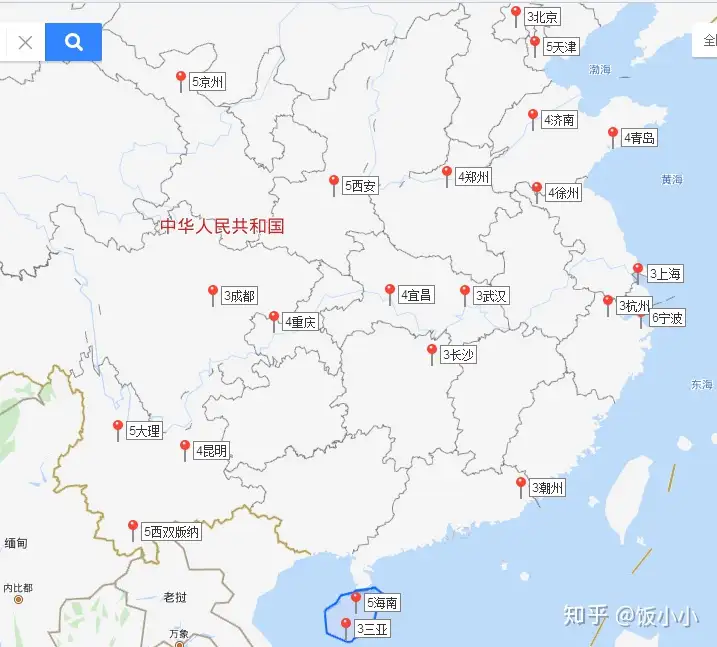717x647 pixels.
Task: Tap the 重庆 marker
Action: (274, 319)
